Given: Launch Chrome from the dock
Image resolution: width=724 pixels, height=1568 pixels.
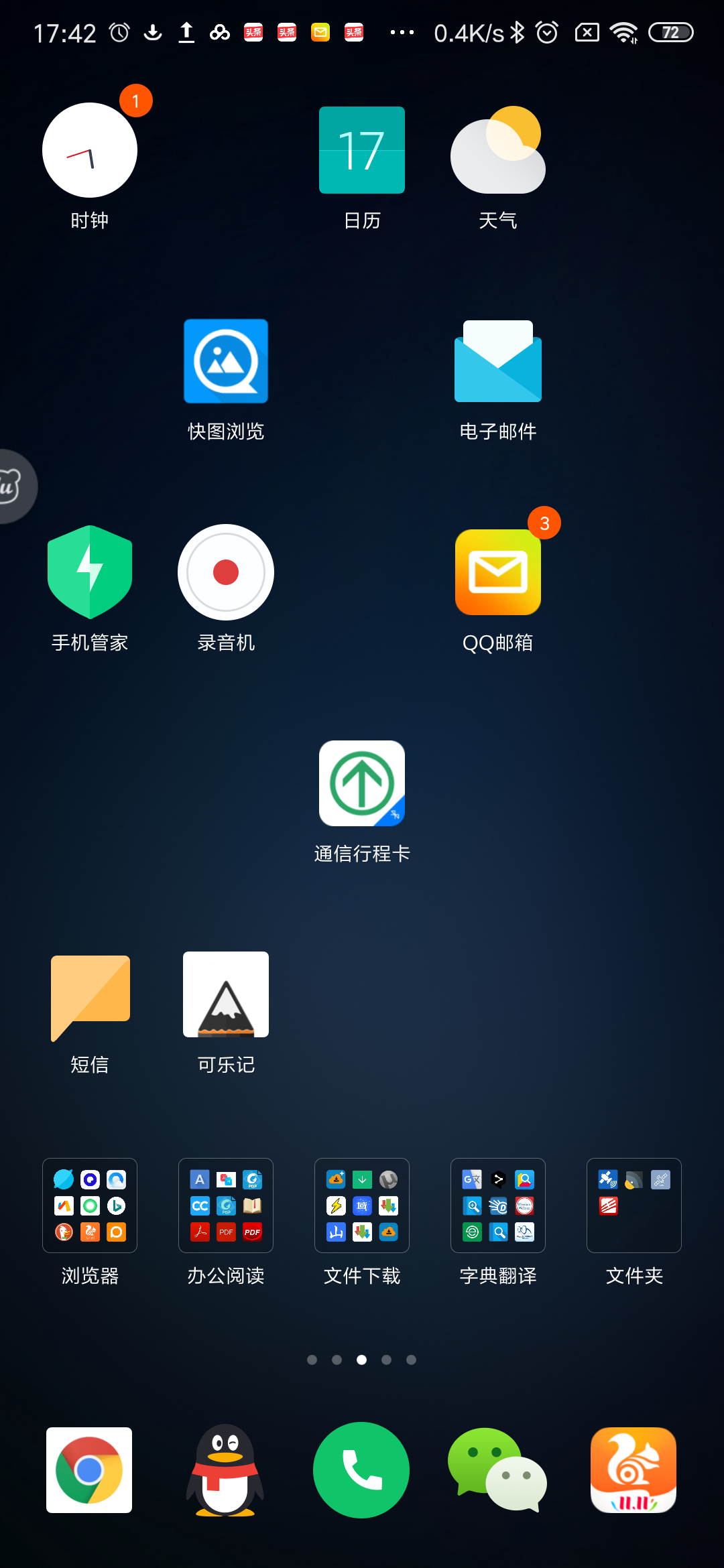Looking at the screenshot, I should click(x=89, y=1470).
